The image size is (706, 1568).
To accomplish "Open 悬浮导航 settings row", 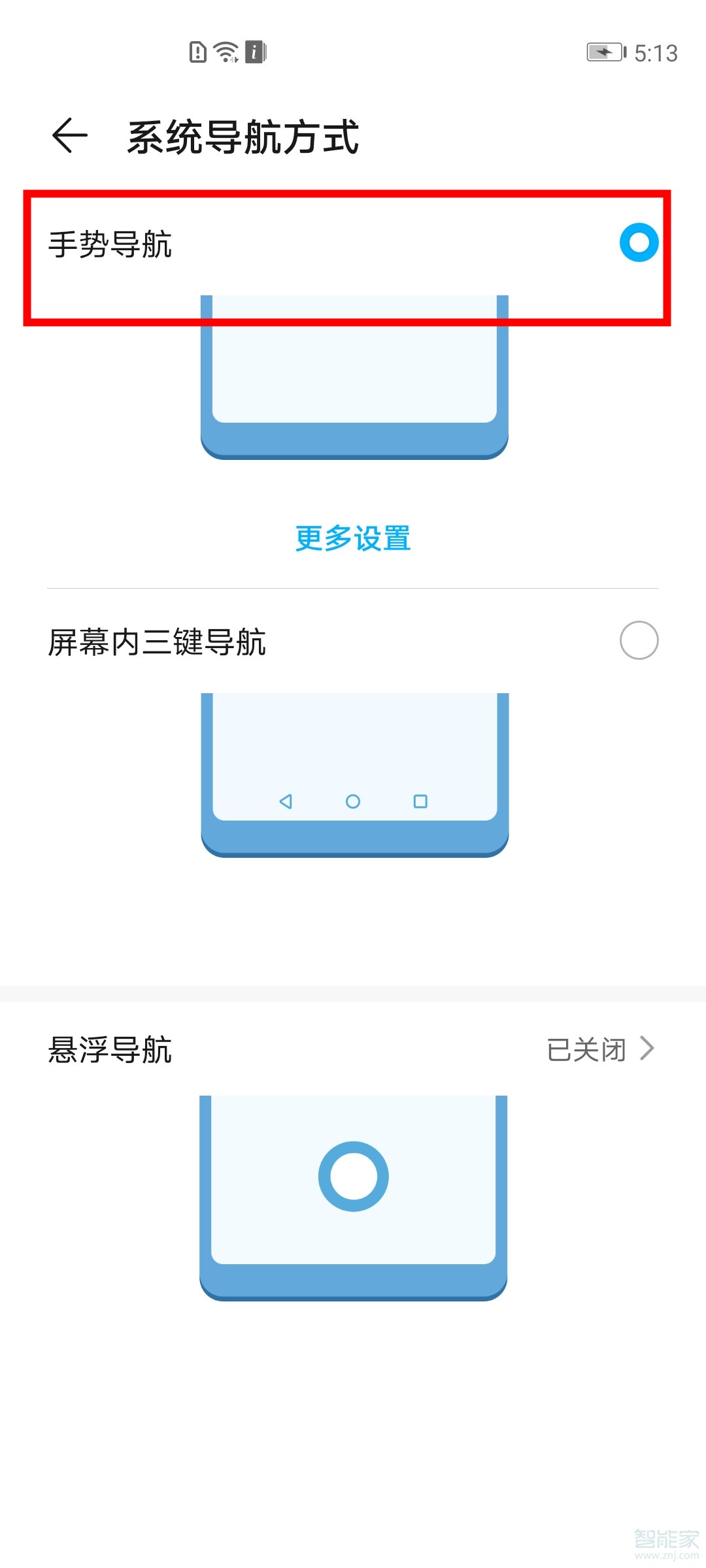I will 353,1049.
